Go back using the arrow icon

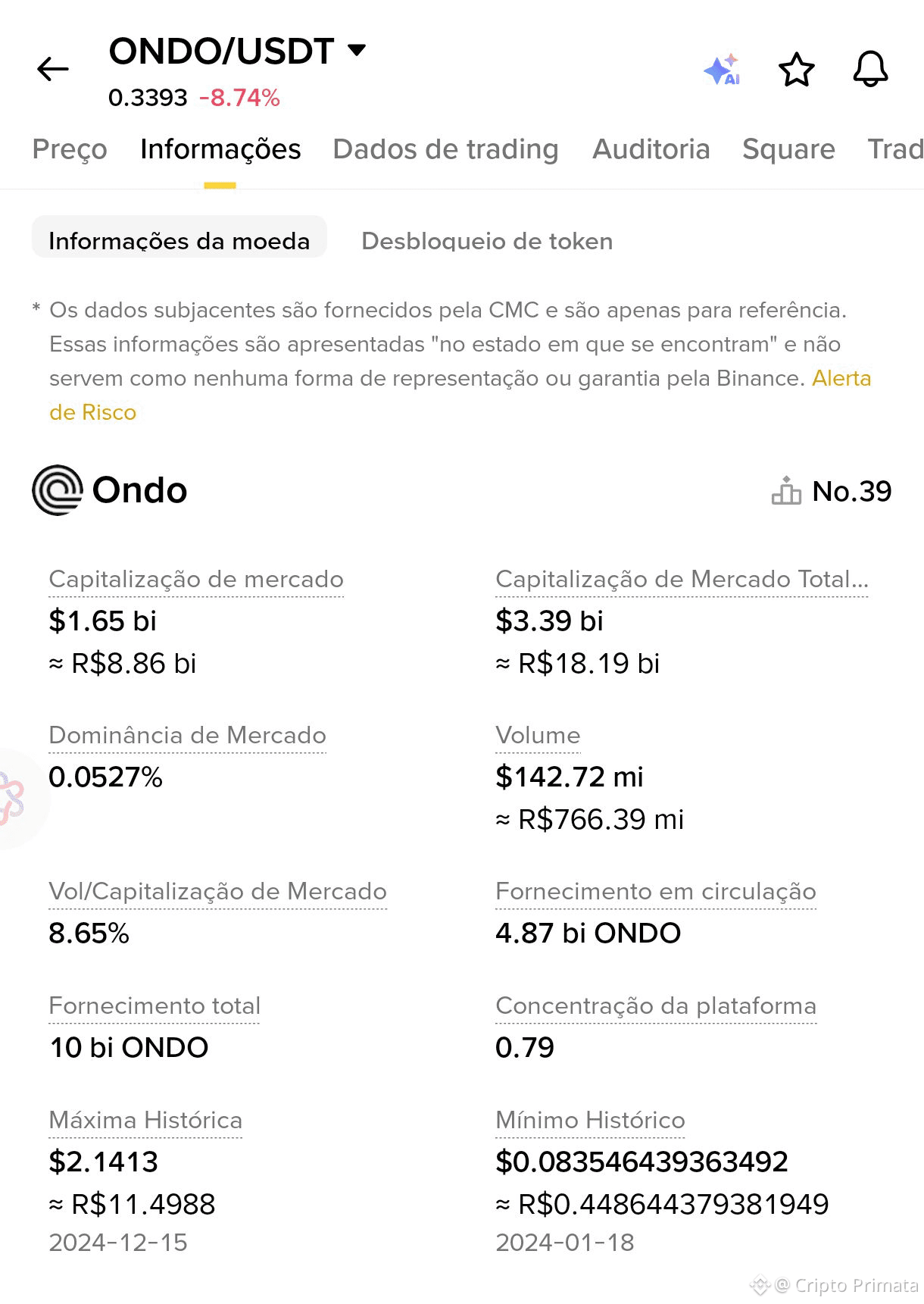53,69
